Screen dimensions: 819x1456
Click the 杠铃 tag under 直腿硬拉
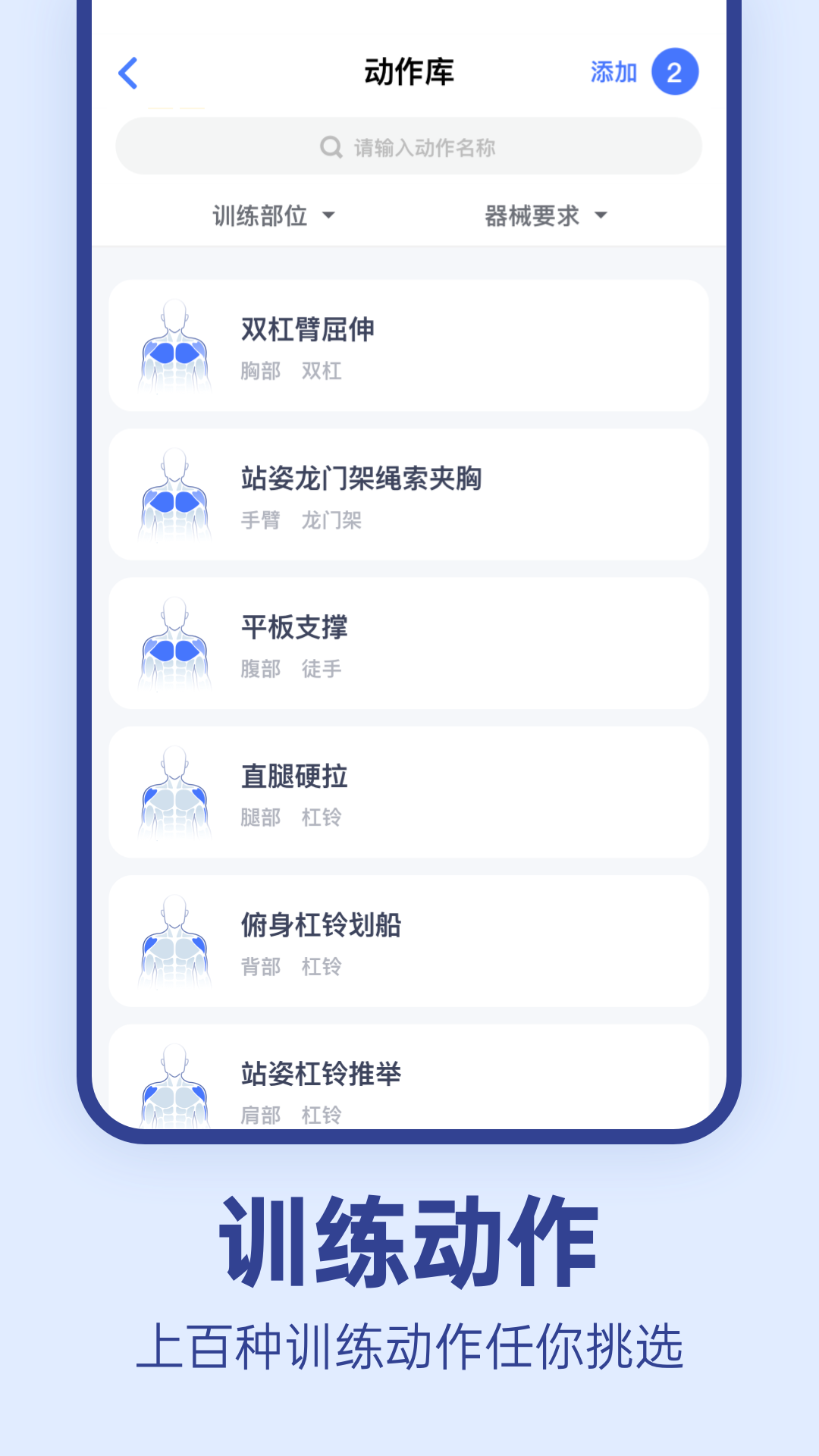[x=322, y=817]
